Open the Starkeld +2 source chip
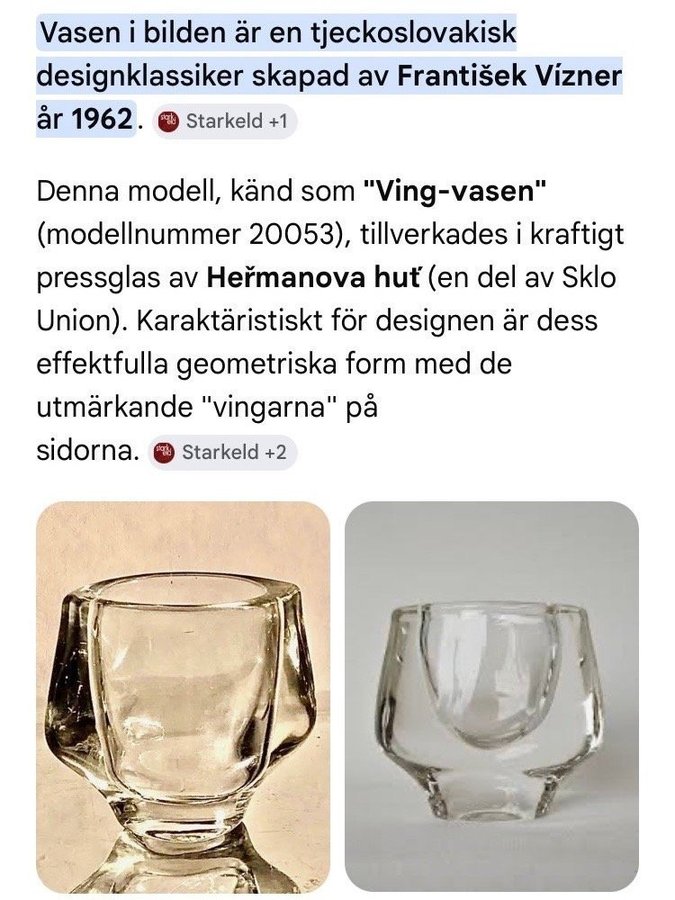The width and height of the screenshot is (675, 900). (x=223, y=452)
